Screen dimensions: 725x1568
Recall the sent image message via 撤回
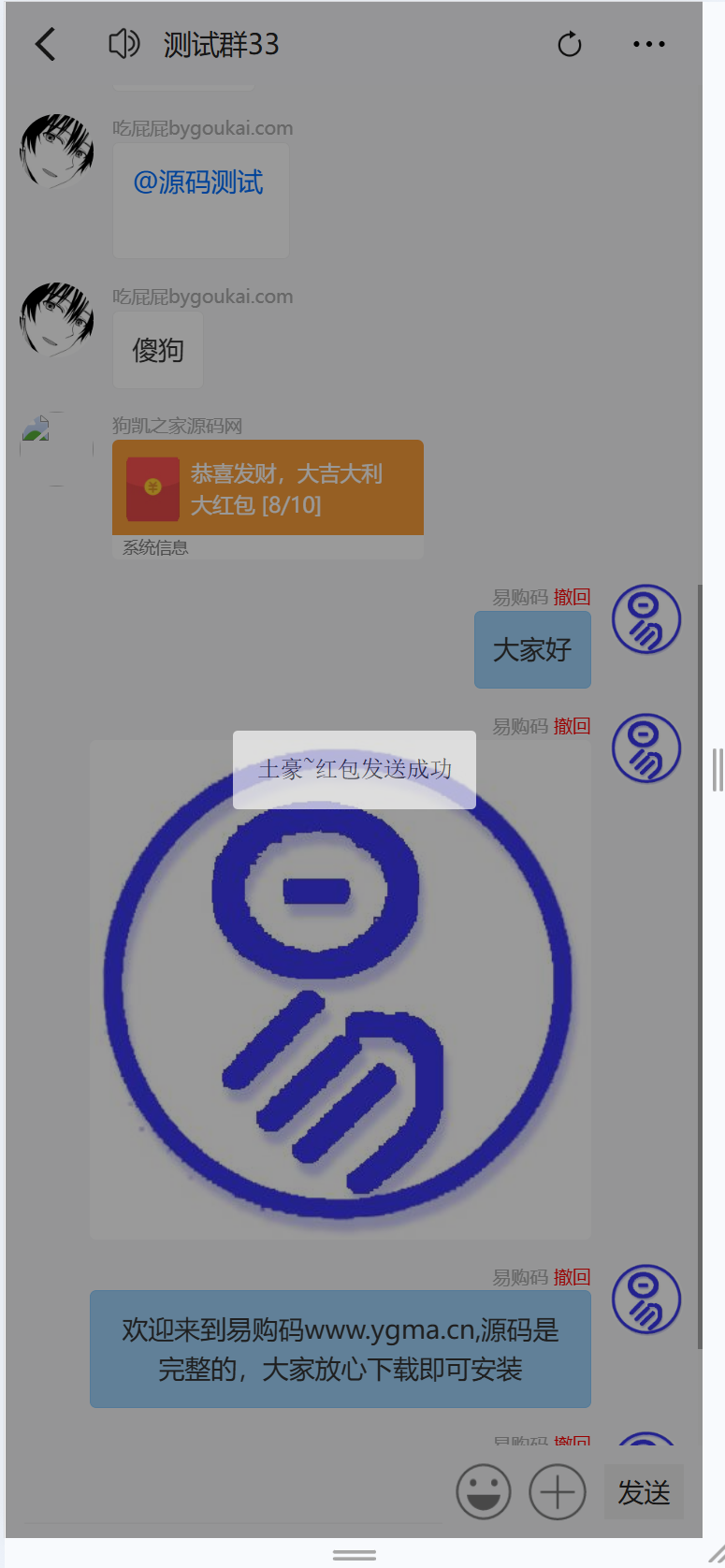[572, 726]
